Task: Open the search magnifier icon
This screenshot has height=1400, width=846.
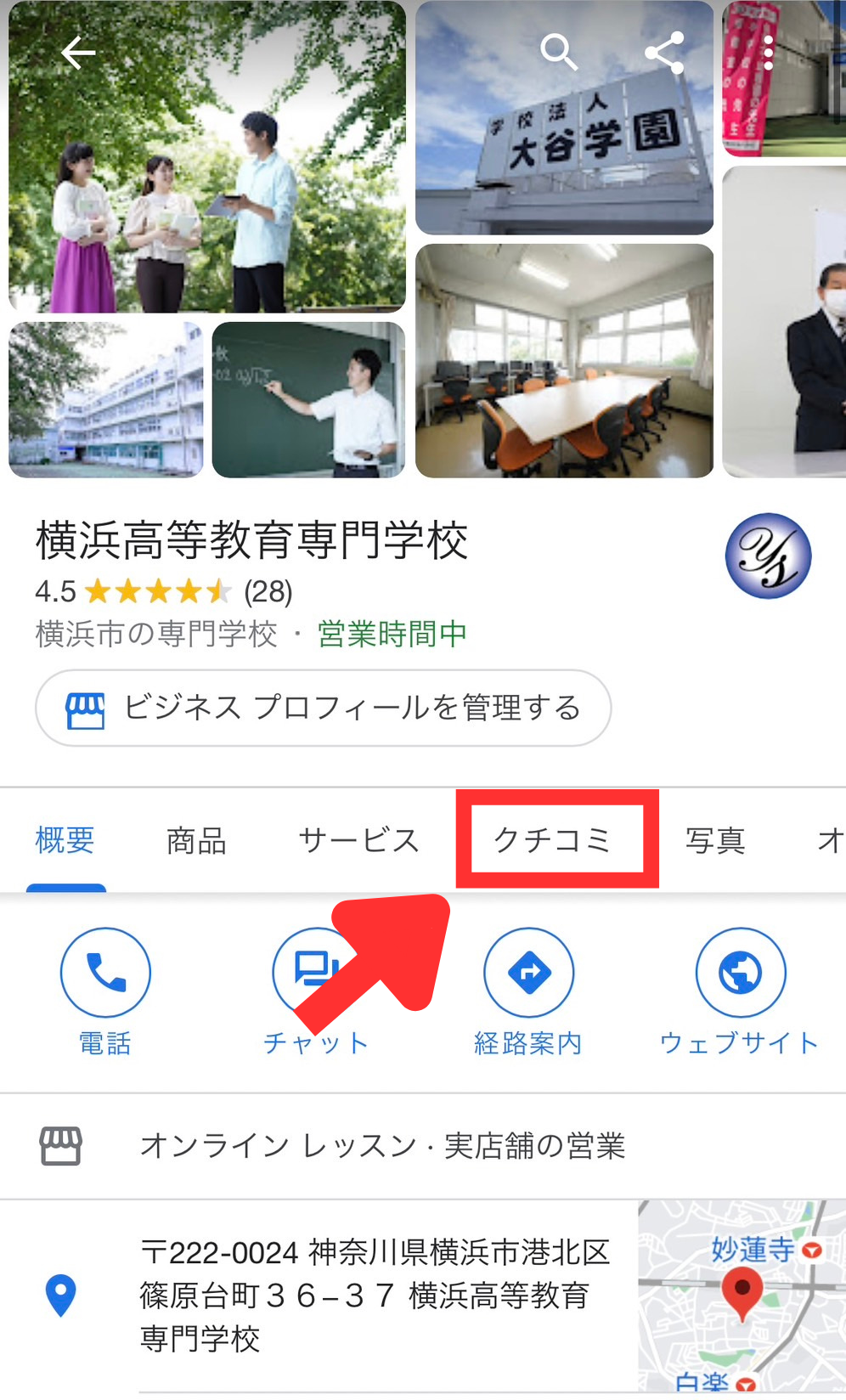Action: tap(558, 53)
